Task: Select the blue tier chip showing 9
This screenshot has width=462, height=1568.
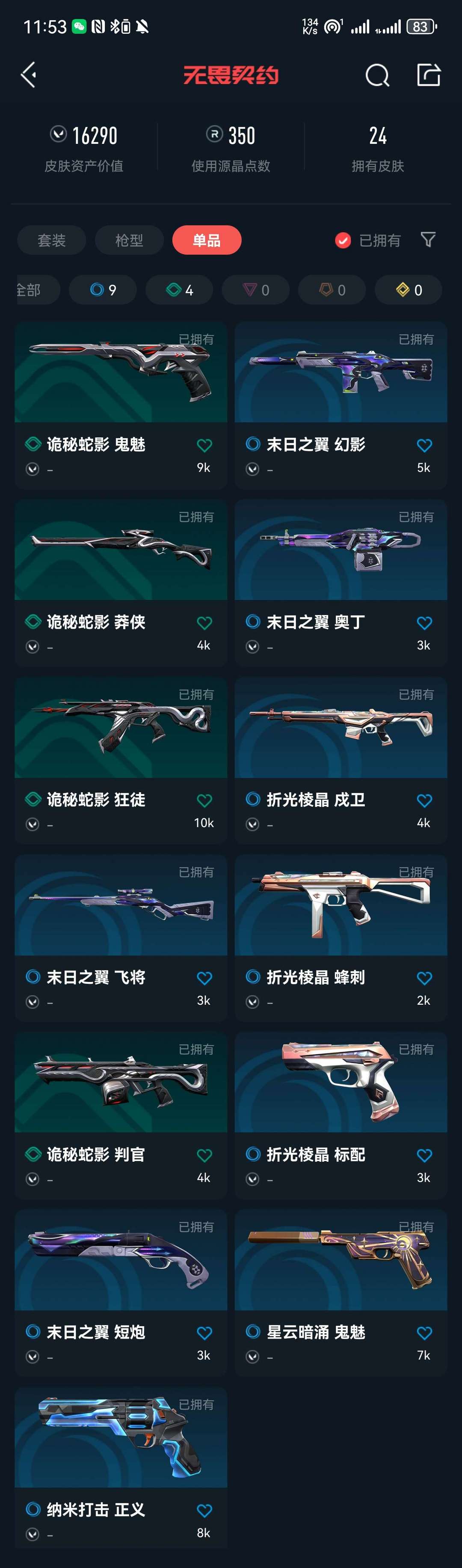Action: tap(103, 290)
